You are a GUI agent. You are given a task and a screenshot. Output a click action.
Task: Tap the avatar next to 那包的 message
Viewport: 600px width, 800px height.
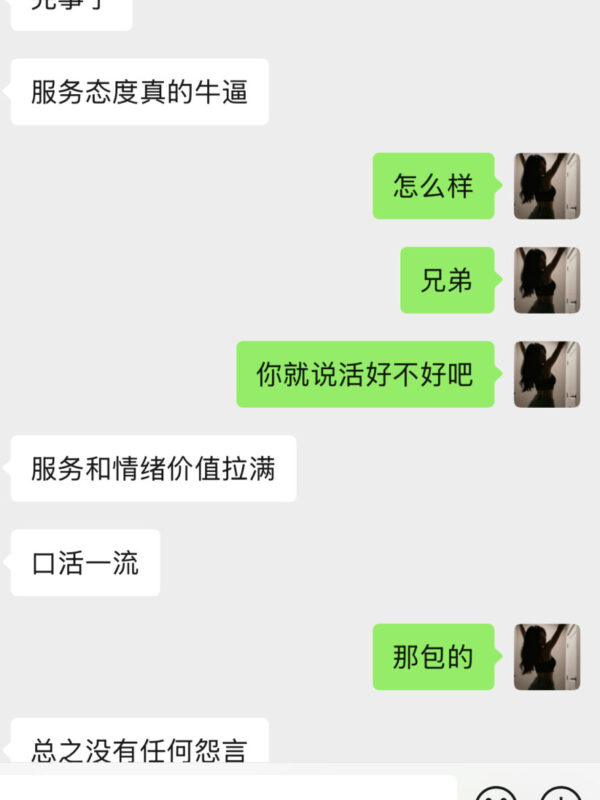[547, 657]
